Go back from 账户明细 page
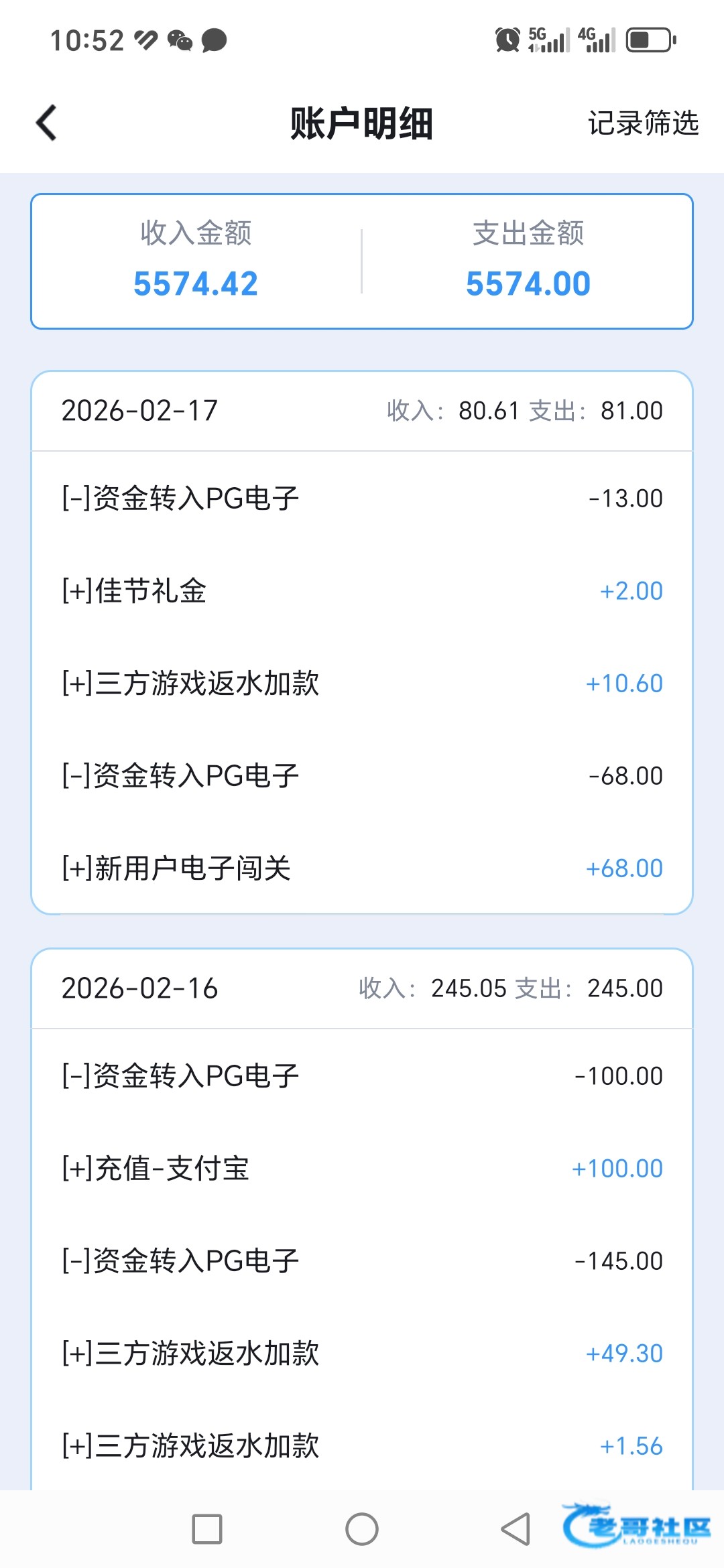Image resolution: width=724 pixels, height=1568 pixels. (47, 123)
